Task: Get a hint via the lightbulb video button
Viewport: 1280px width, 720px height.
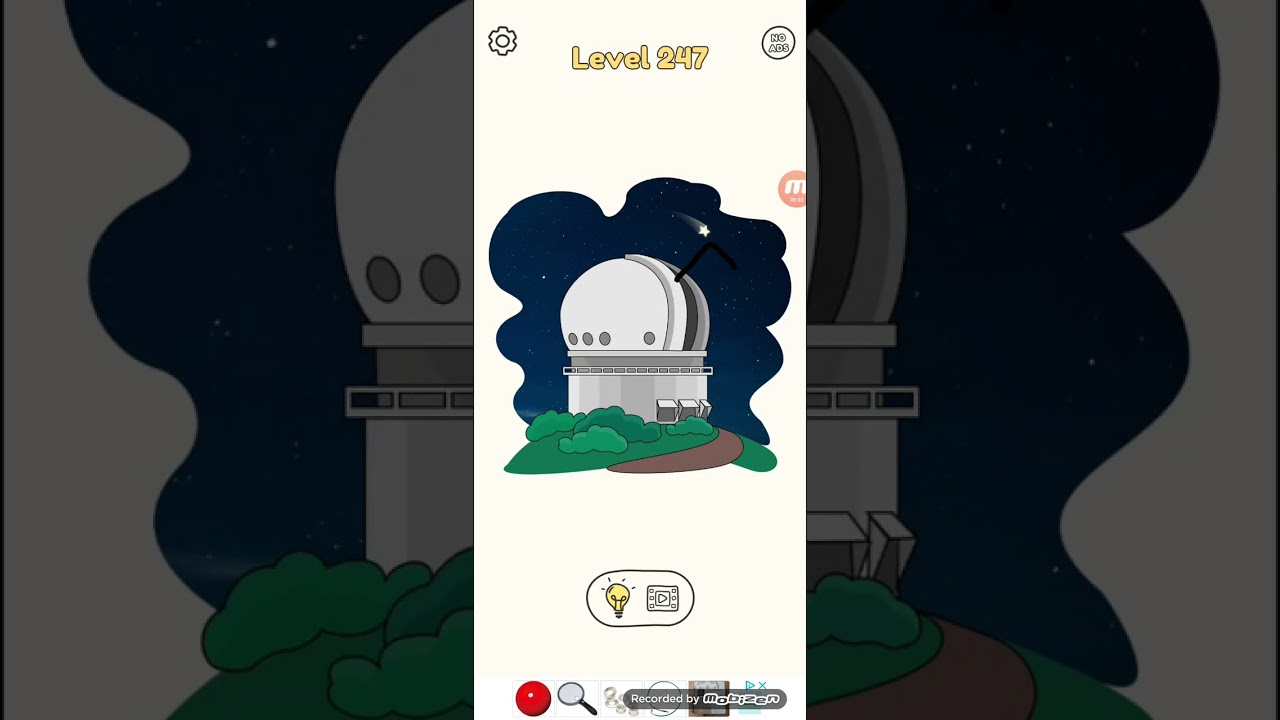Action: (x=640, y=598)
